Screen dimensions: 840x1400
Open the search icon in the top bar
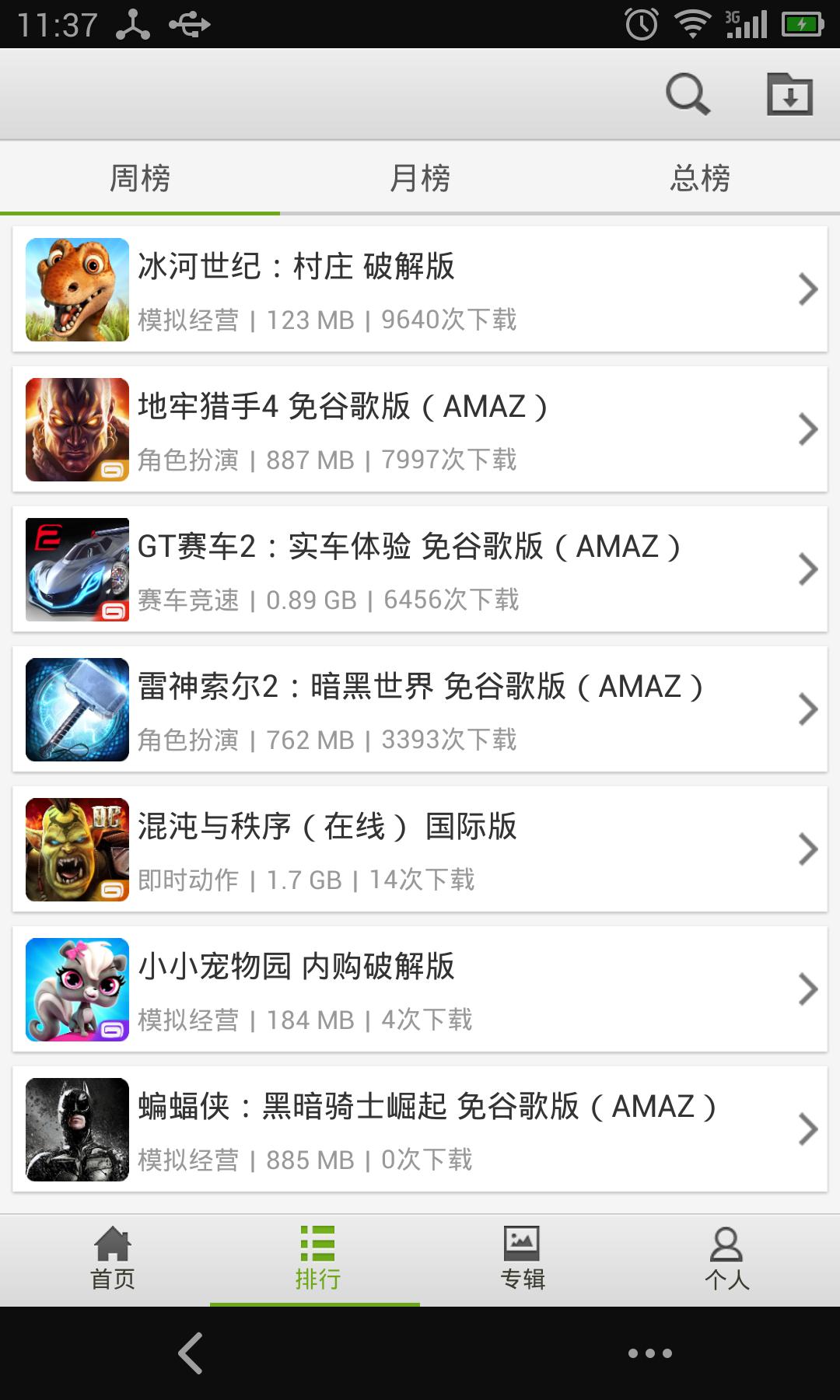[x=688, y=94]
